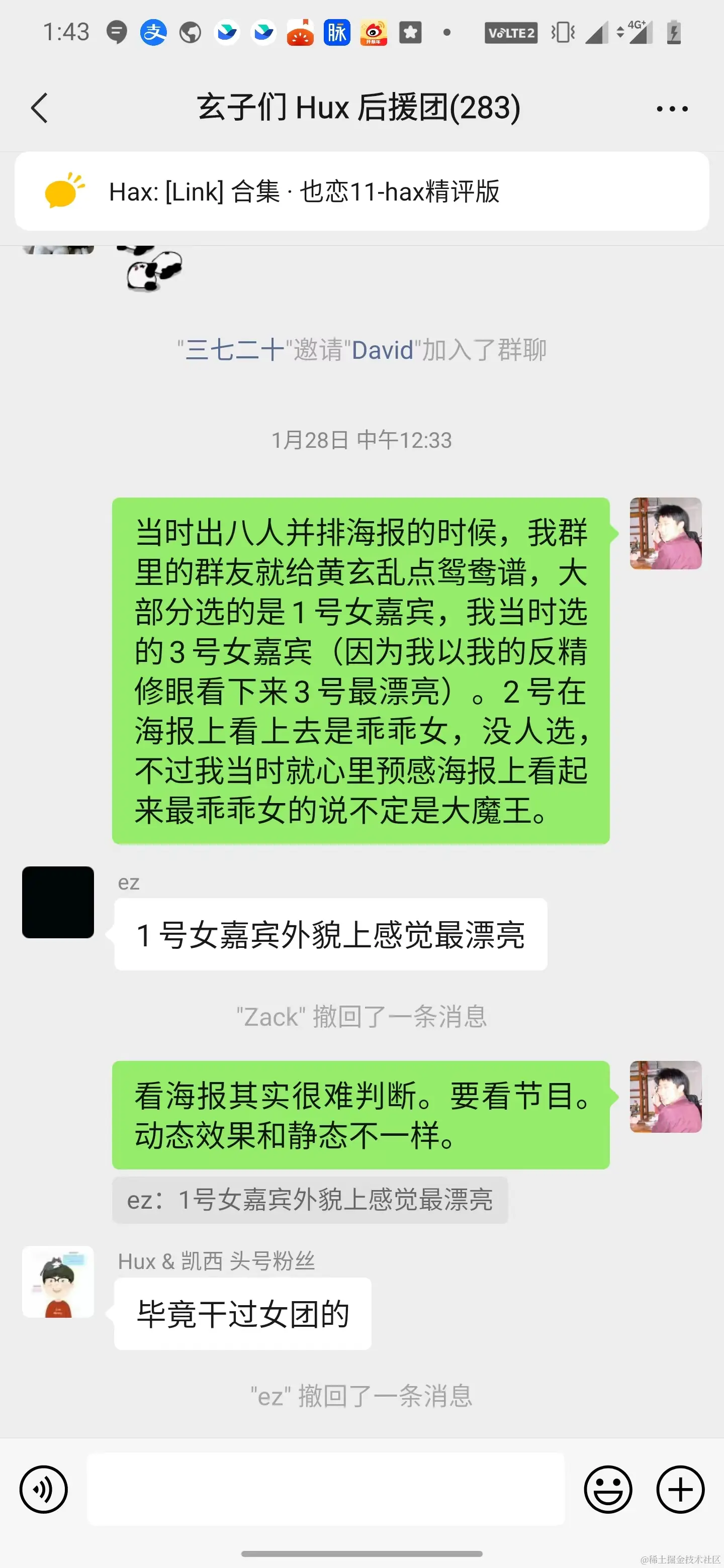Screen dimensions: 724x1568
Task: View profile of invited member David
Action: coord(383,351)
